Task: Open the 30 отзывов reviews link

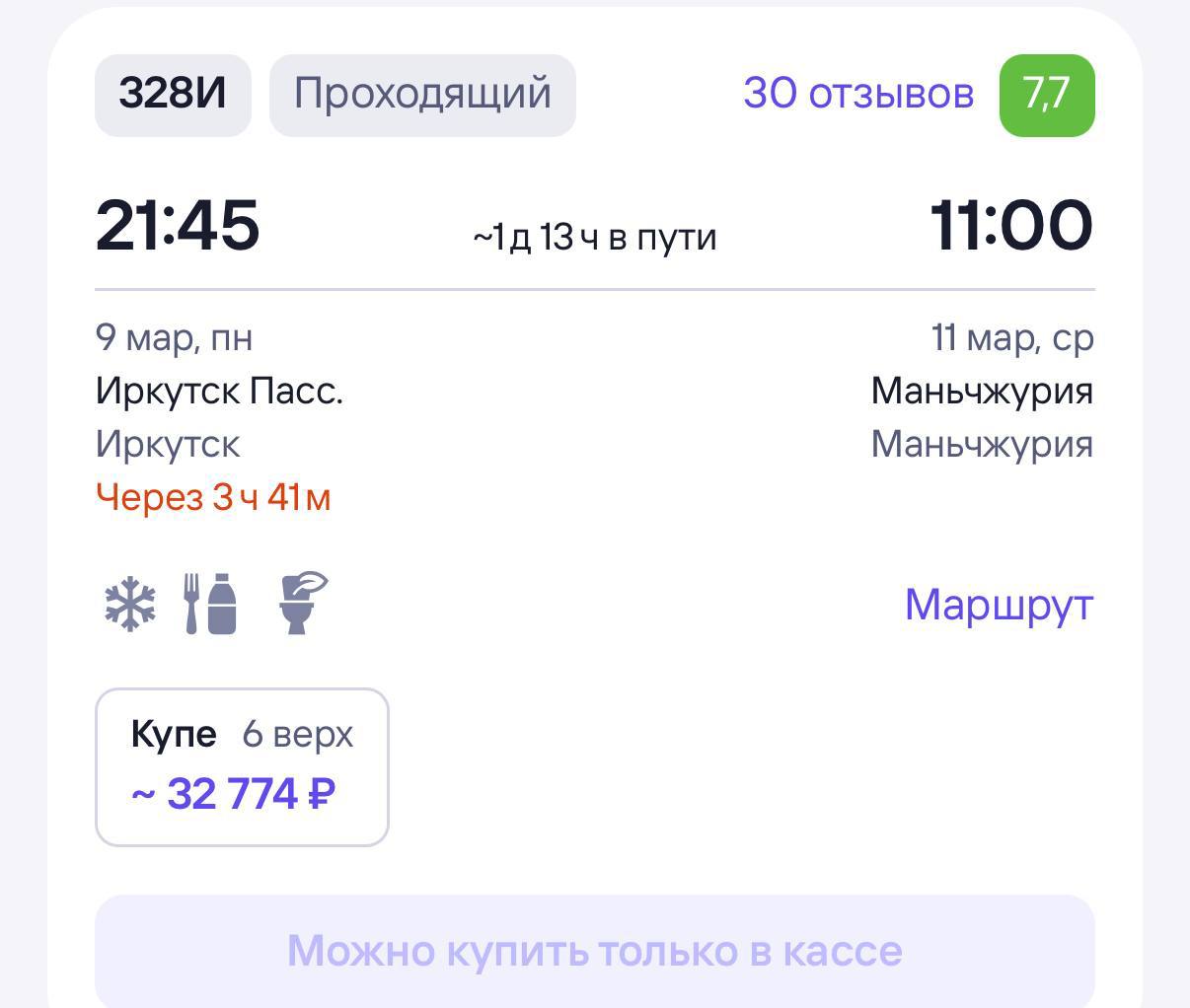Action: pos(857,94)
